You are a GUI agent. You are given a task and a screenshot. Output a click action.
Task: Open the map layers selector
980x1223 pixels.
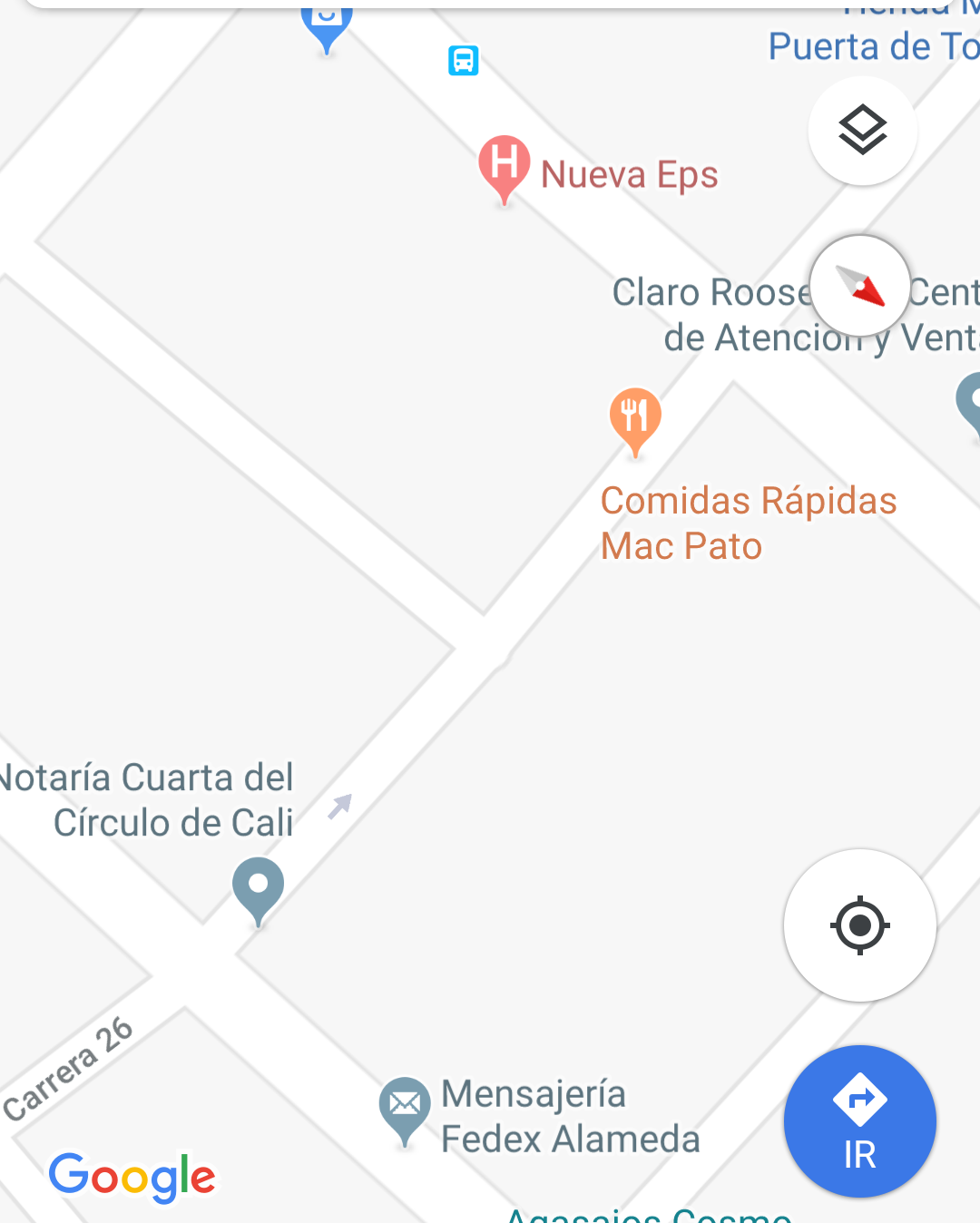pyautogui.click(x=862, y=132)
